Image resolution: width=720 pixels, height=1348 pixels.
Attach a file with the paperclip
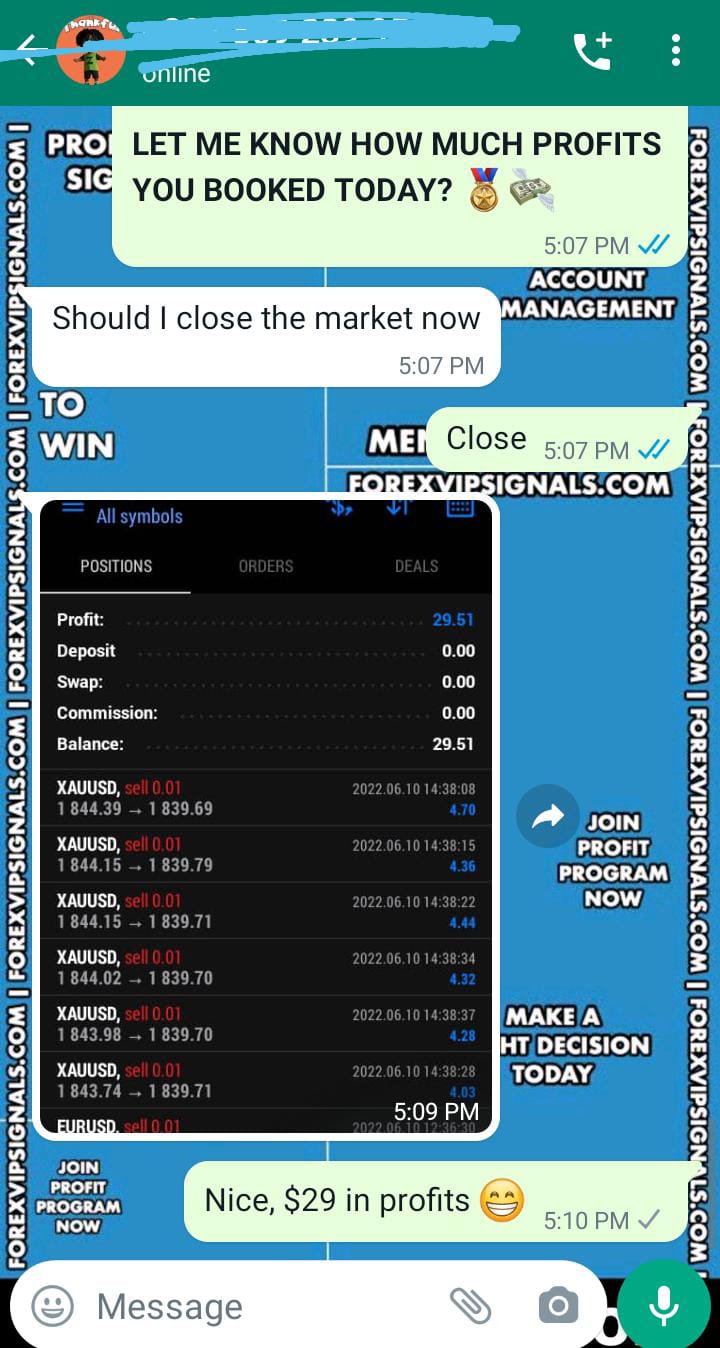(x=469, y=1305)
